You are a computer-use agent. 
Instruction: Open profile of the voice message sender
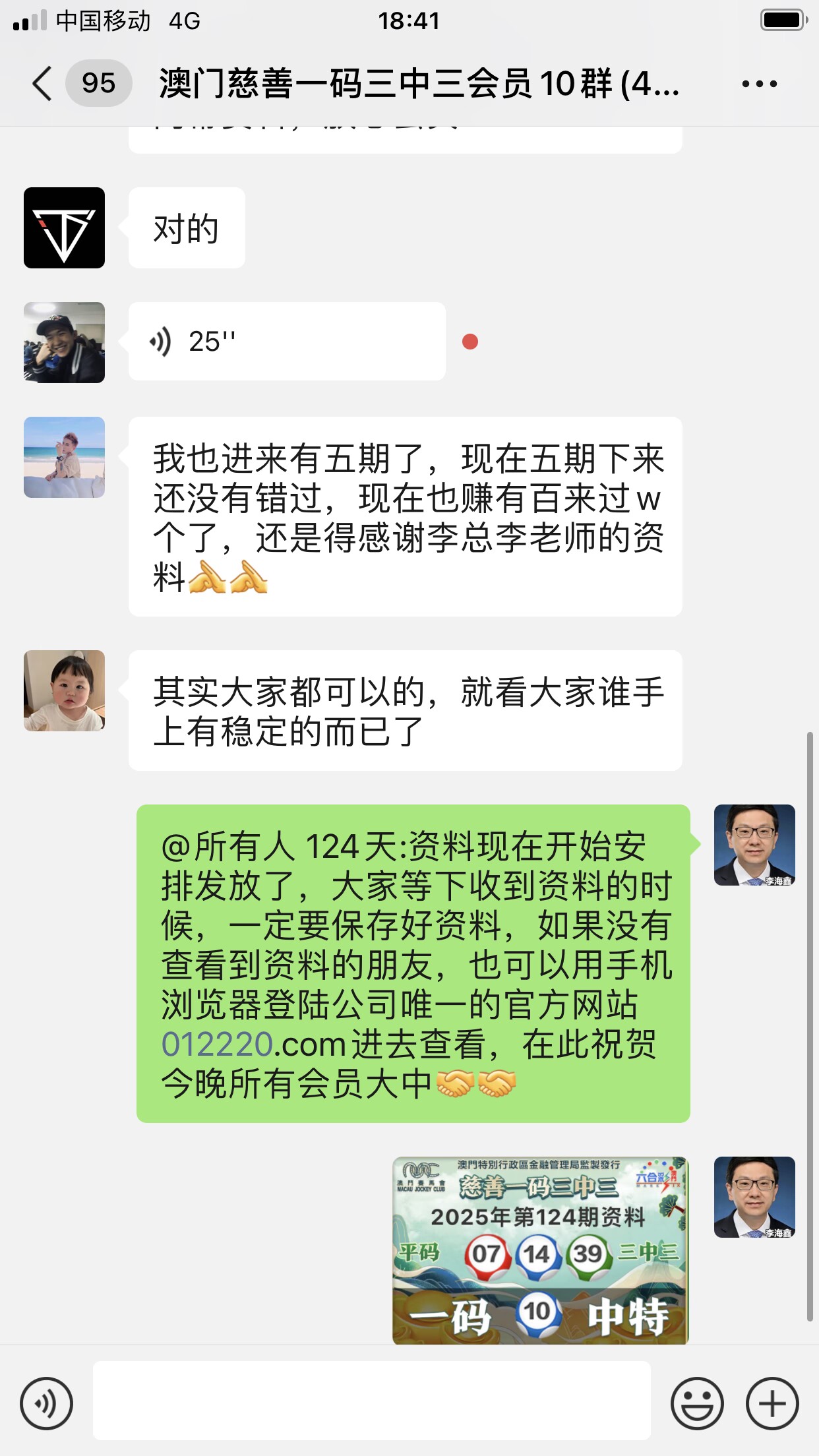[64, 342]
